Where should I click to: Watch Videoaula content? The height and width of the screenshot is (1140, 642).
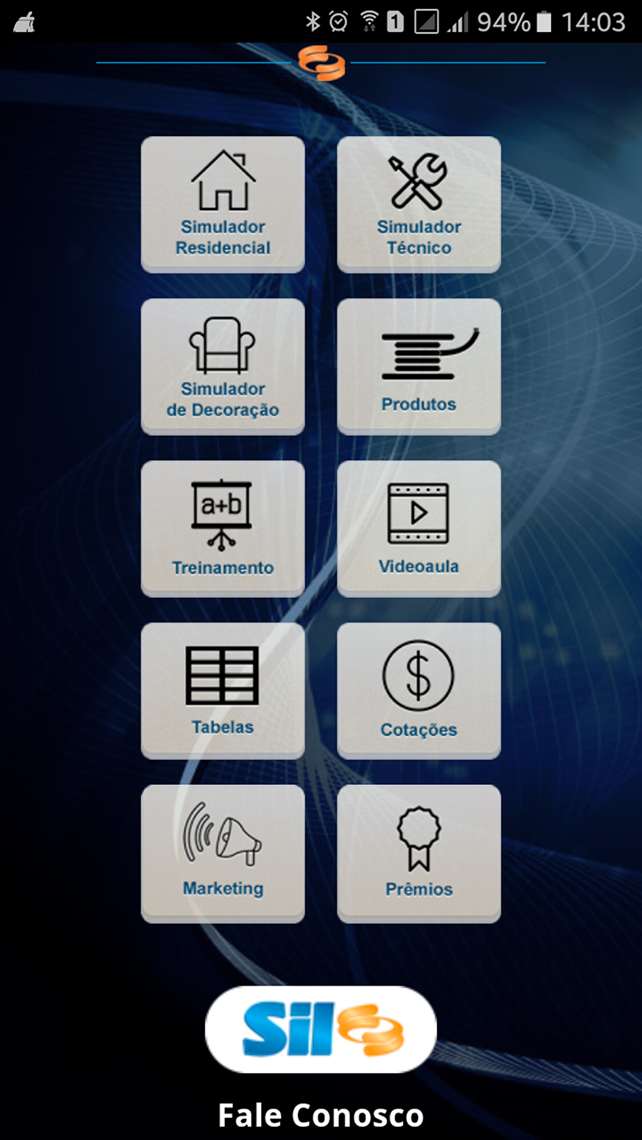tap(418, 528)
